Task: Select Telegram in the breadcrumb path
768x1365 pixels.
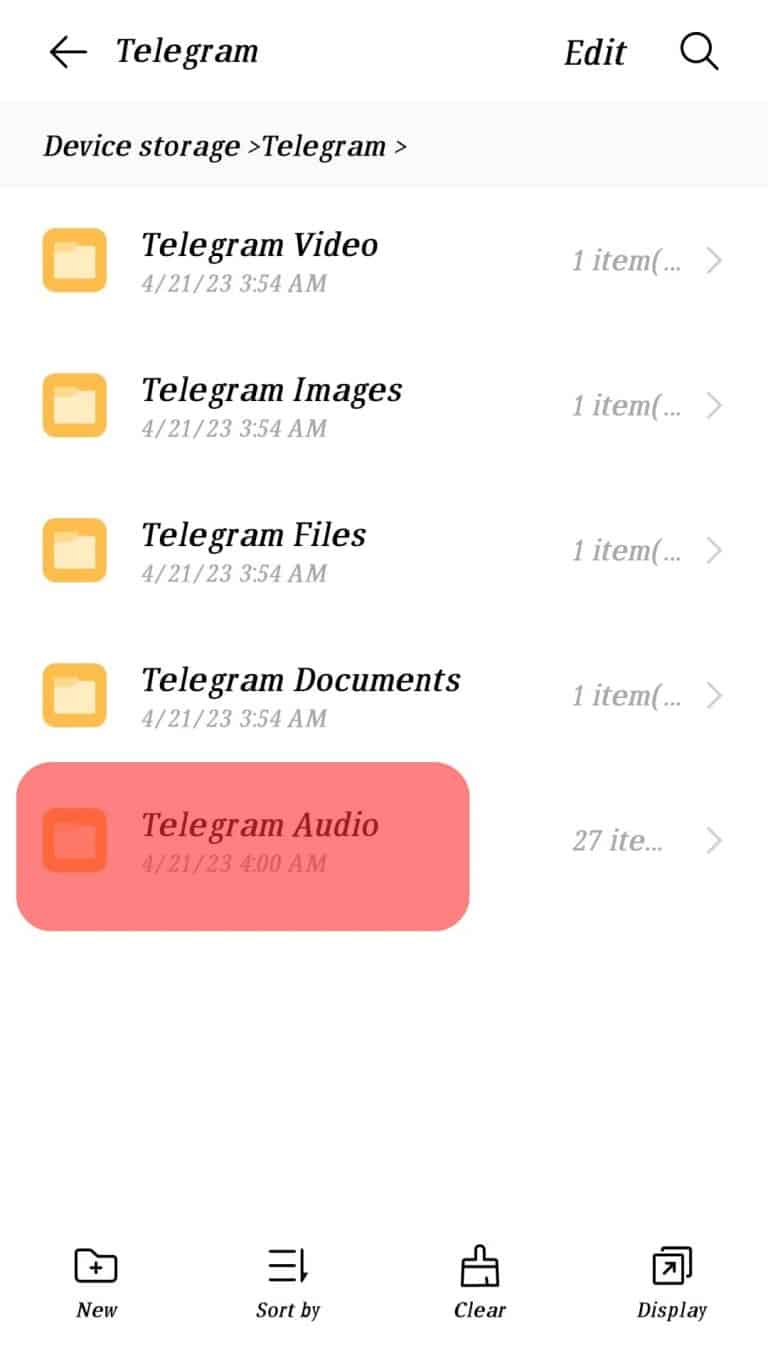Action: pos(322,146)
